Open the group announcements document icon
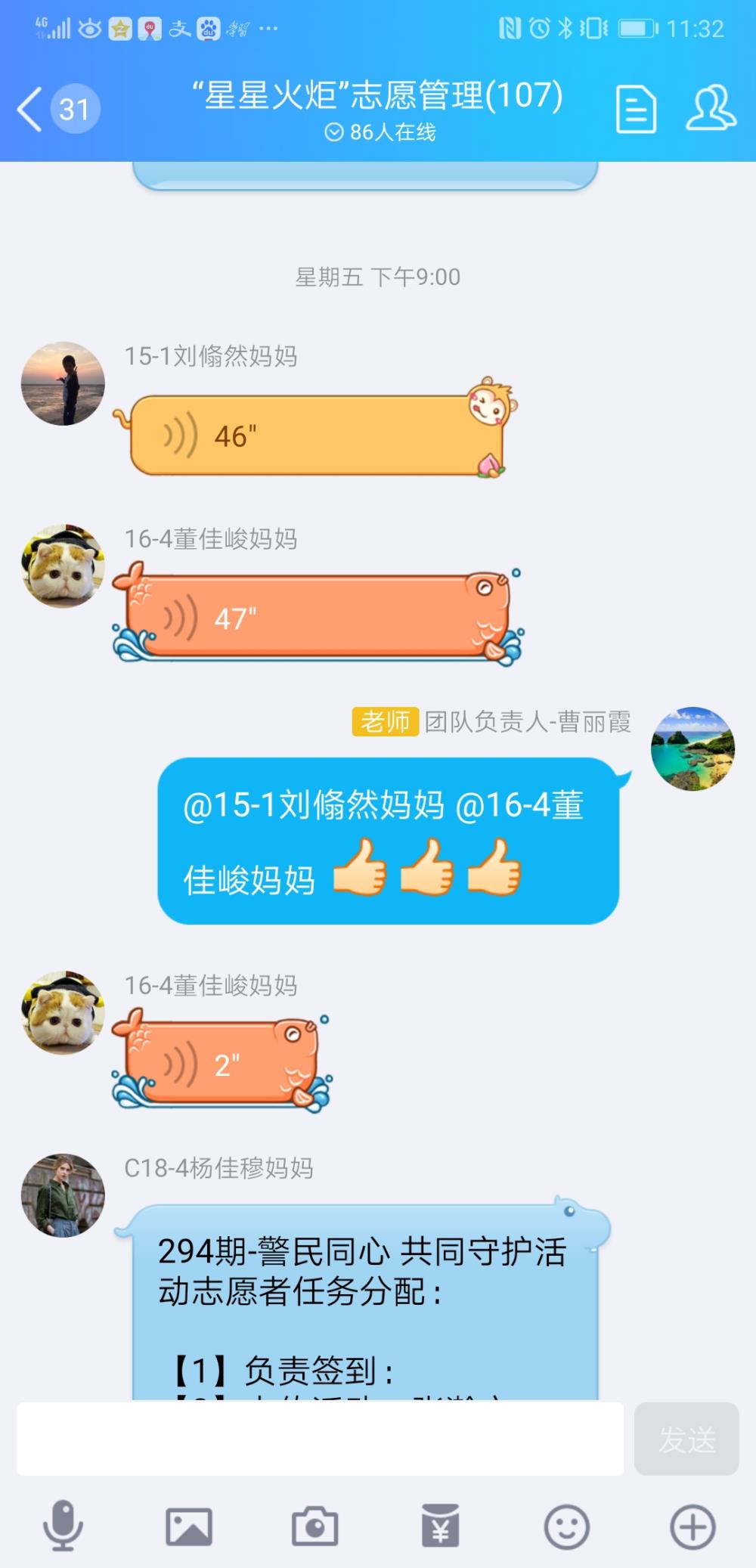Image resolution: width=756 pixels, height=1568 pixels. pos(636,110)
